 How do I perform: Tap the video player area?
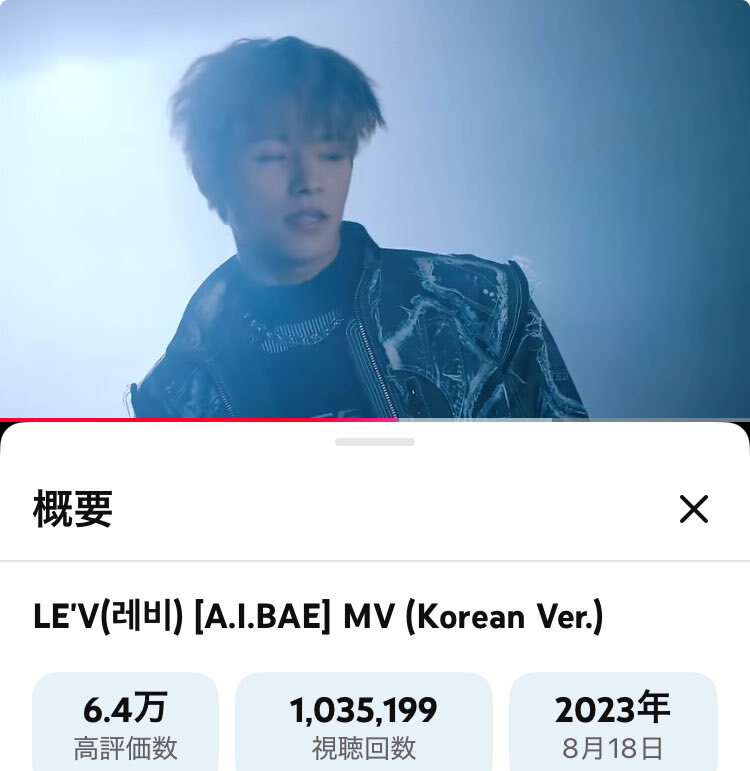[375, 209]
